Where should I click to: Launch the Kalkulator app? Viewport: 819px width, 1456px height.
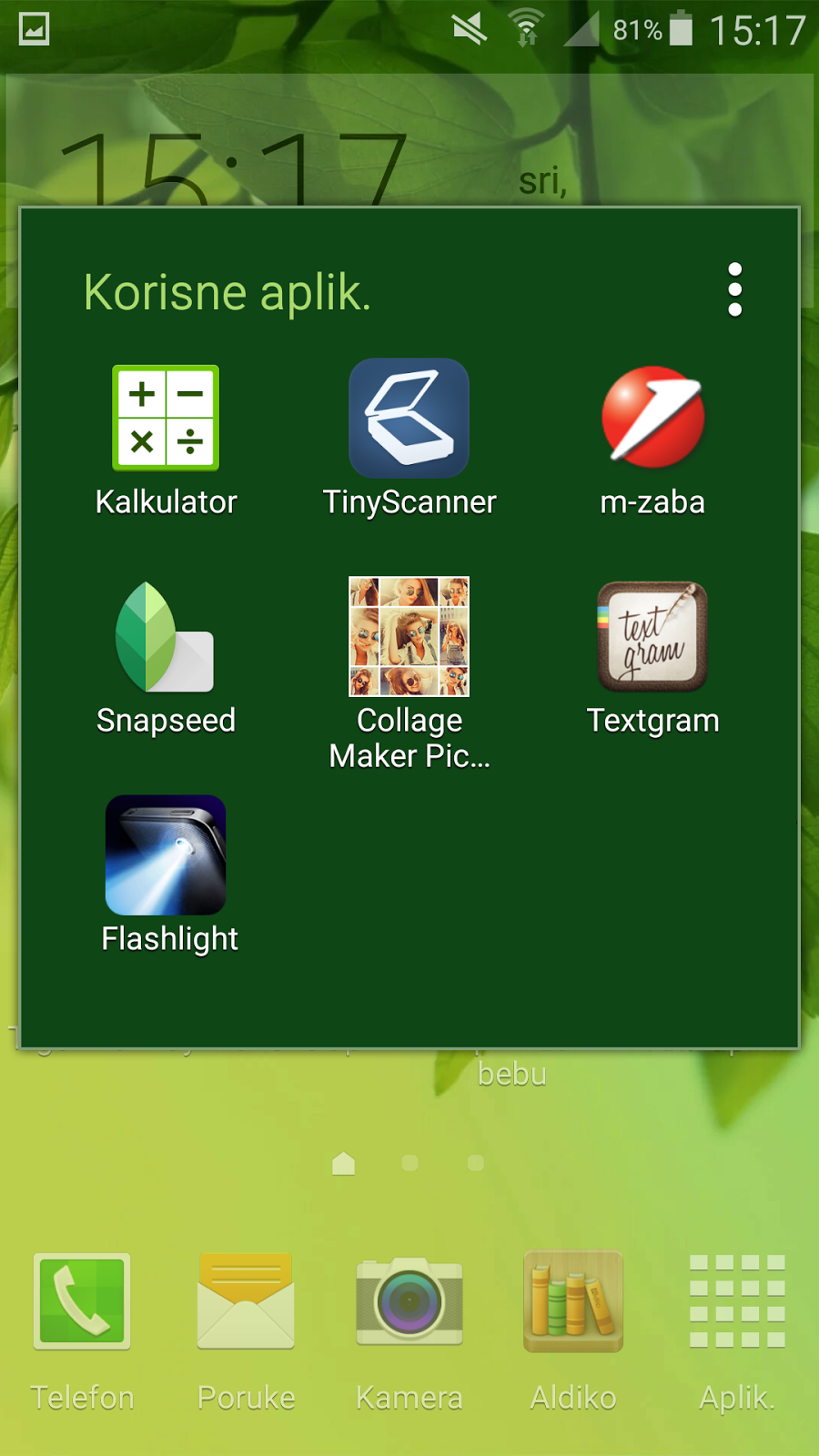tap(166, 419)
